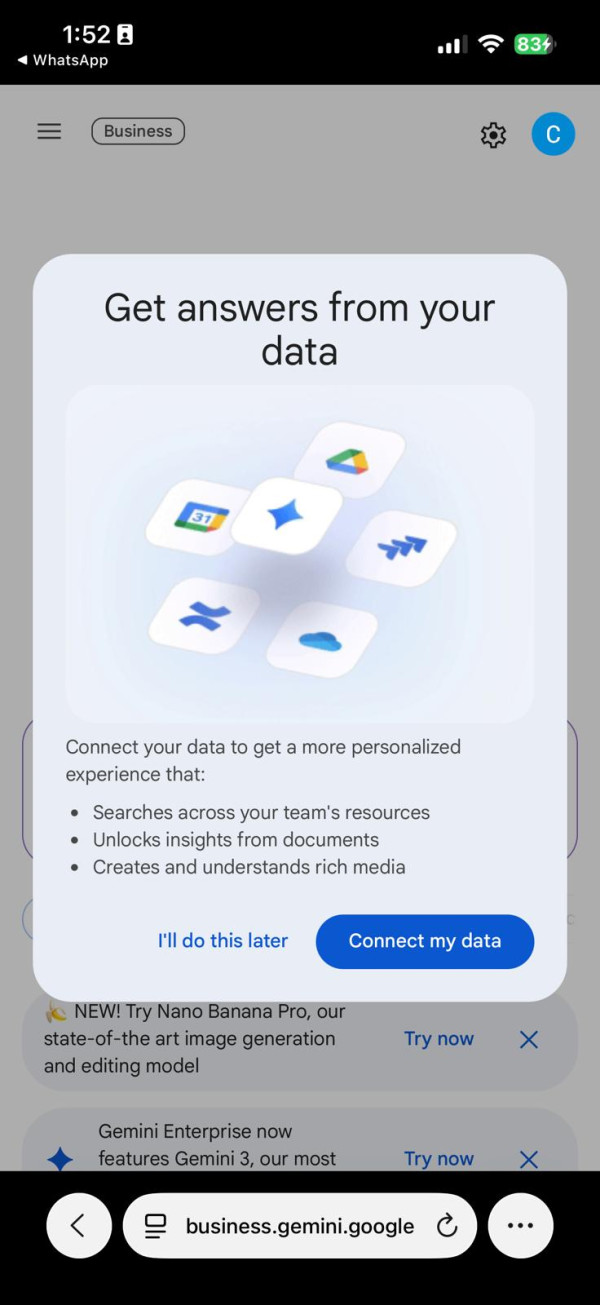Dismiss the Nano Banana Pro banner
Image resolution: width=600 pixels, height=1305 pixels.
[529, 1040]
